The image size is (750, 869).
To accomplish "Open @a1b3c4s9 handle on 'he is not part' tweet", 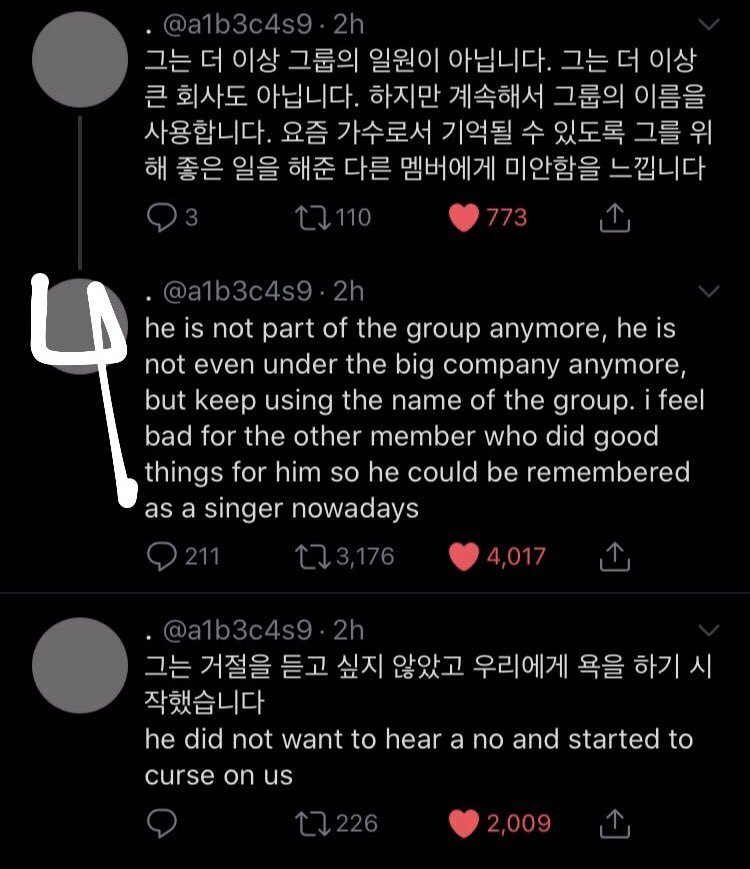I will pyautogui.click(x=237, y=291).
